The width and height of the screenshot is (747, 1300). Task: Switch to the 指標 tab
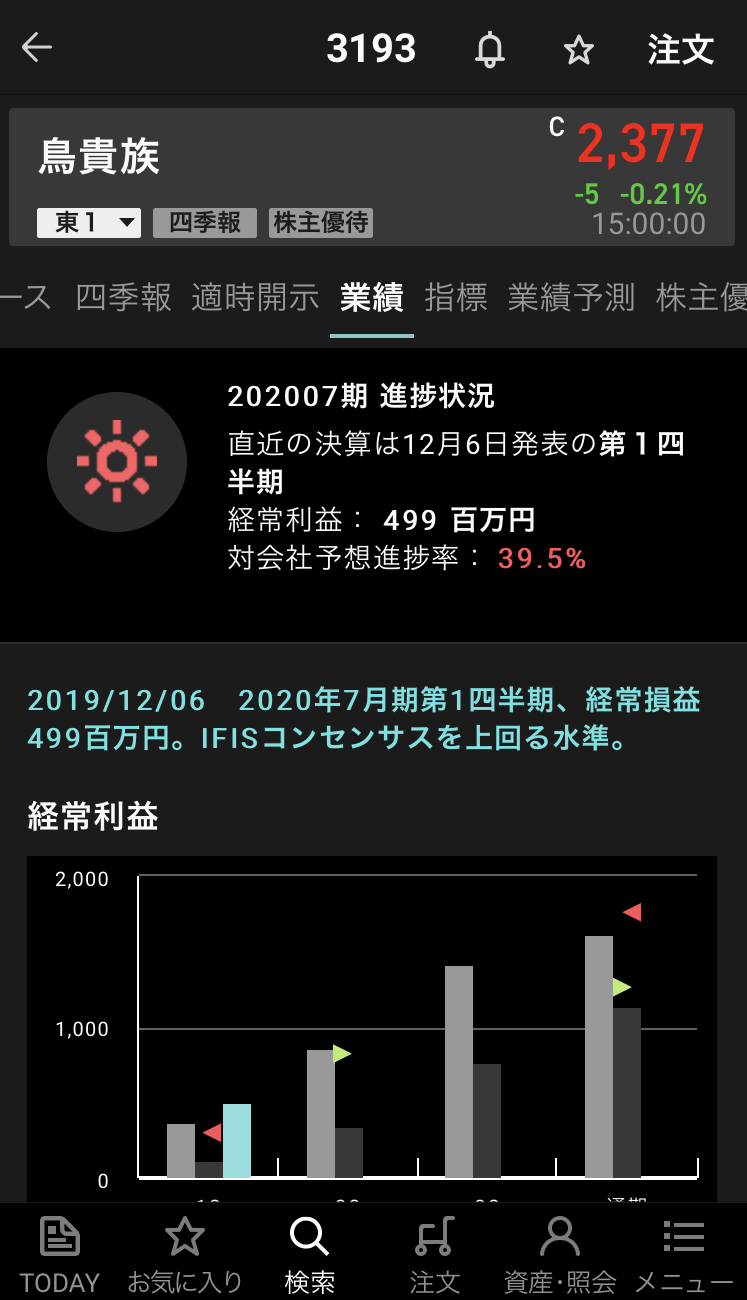point(456,297)
